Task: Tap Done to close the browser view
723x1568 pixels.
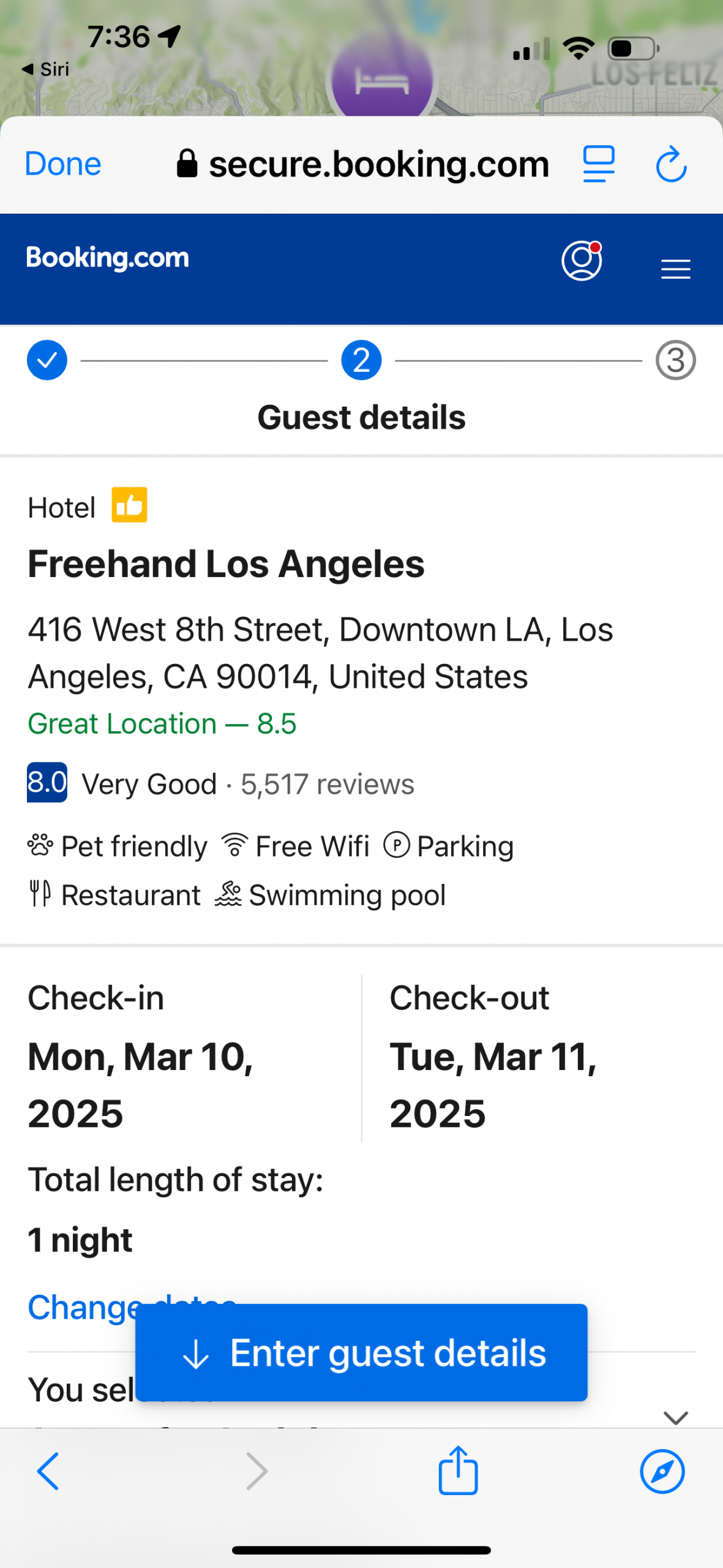Action: point(63,164)
